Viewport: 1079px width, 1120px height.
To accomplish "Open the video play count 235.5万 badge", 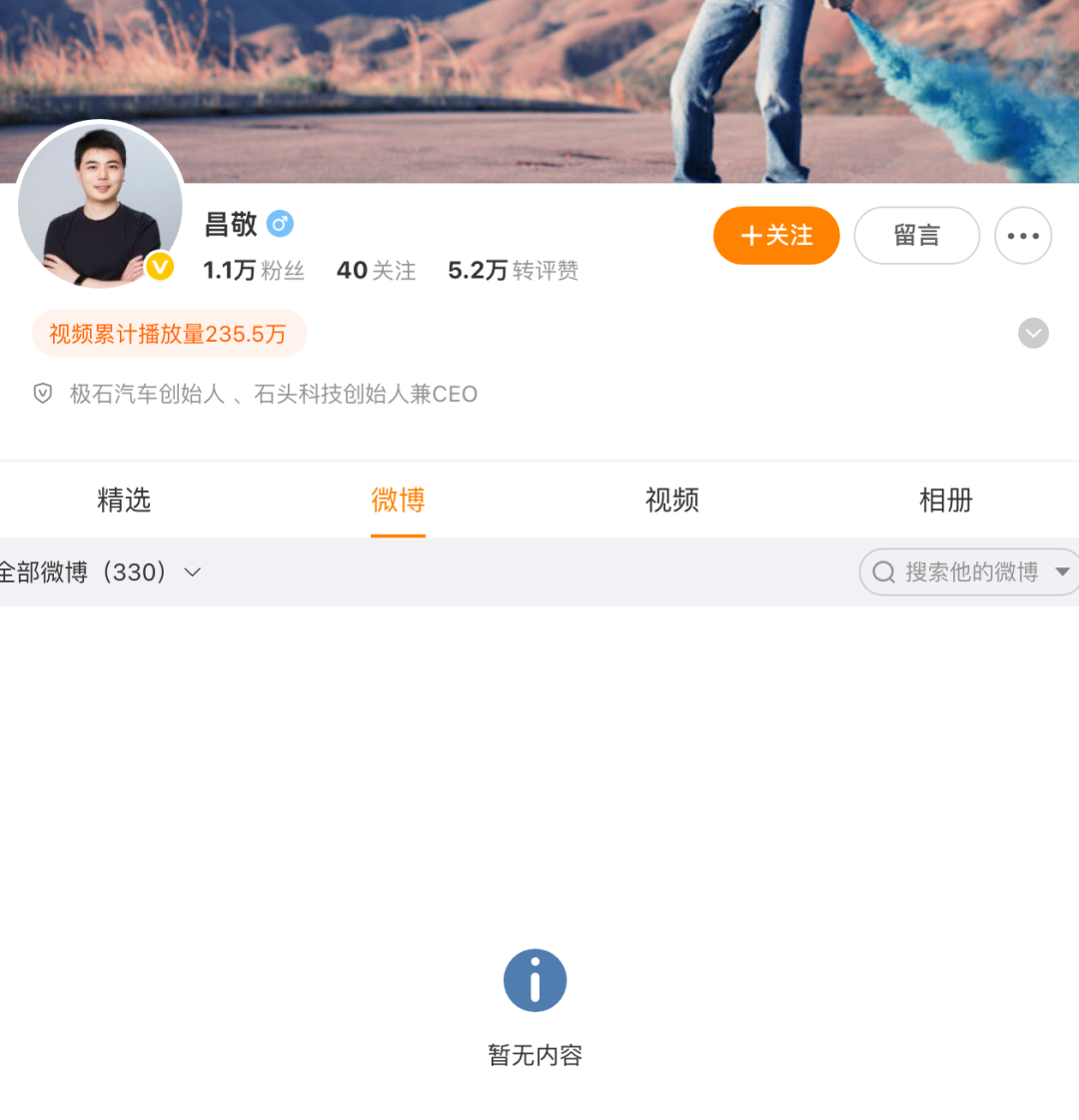I will coord(168,334).
